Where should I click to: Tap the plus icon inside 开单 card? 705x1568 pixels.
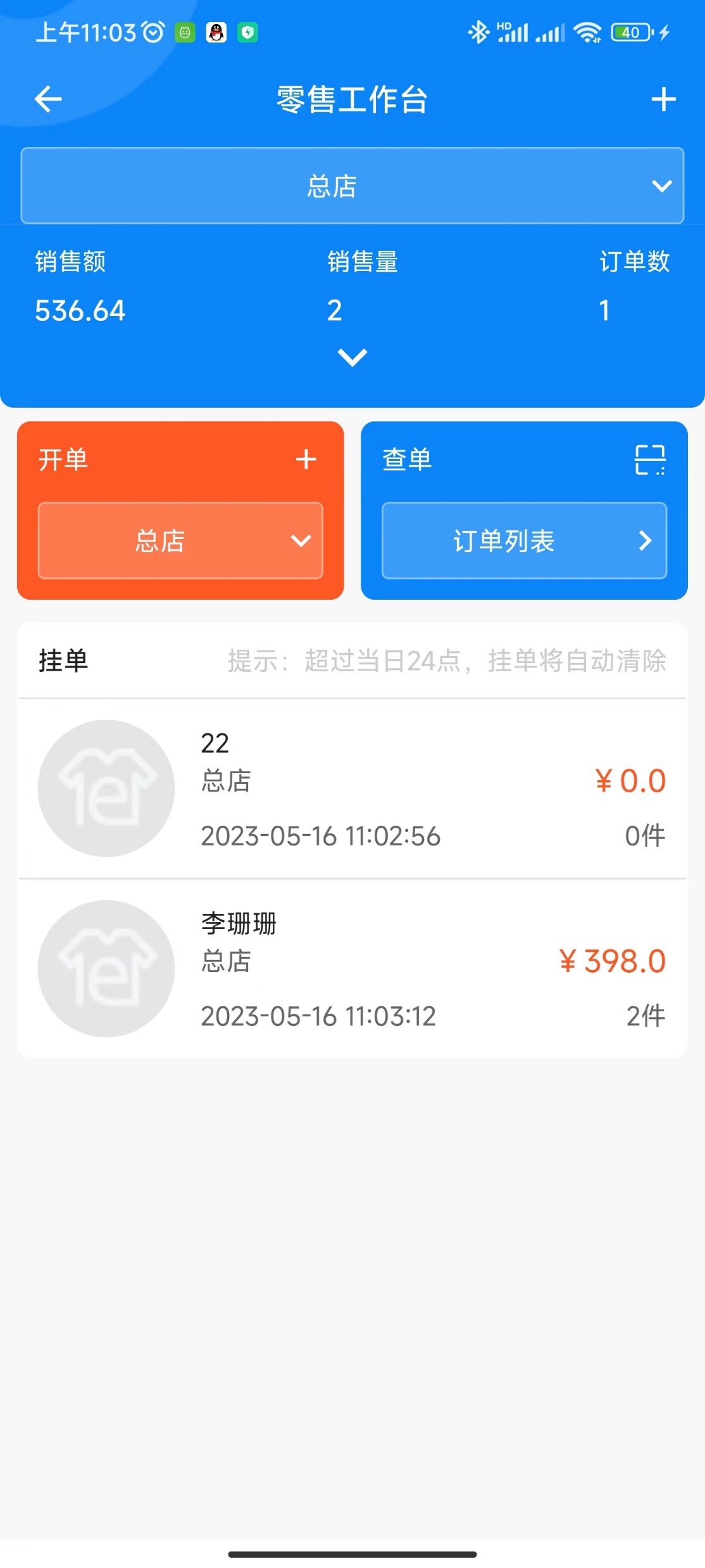click(x=306, y=460)
